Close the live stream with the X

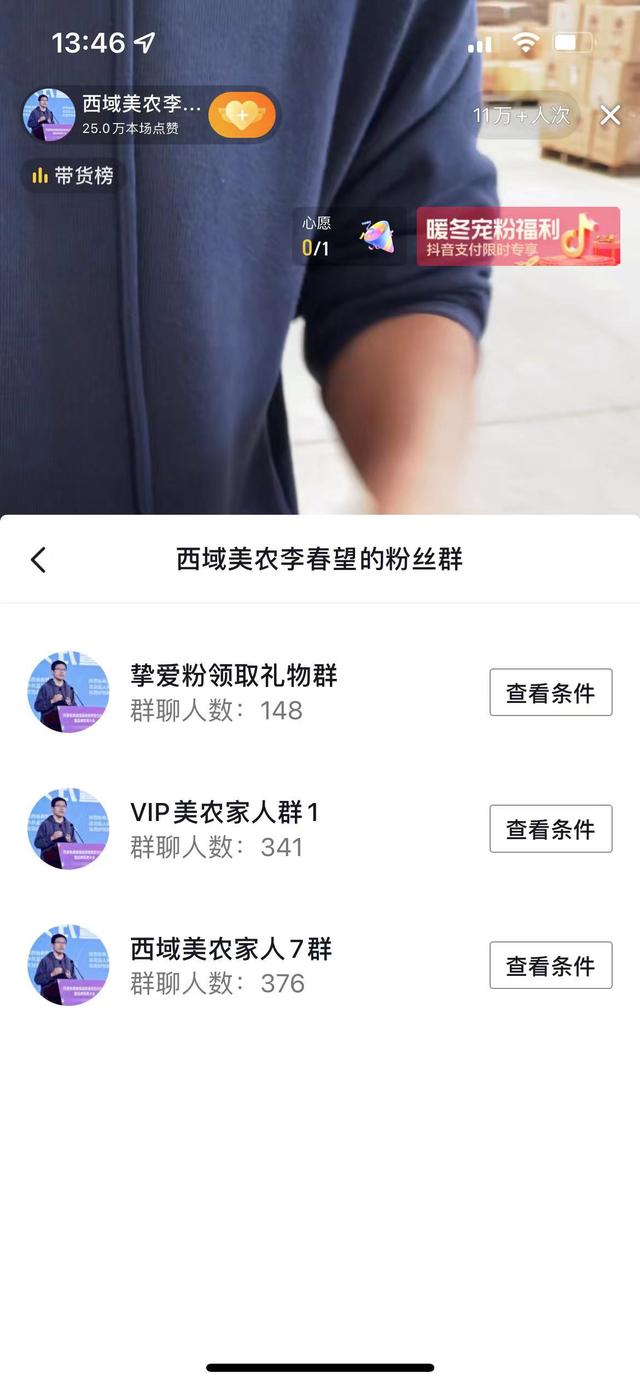click(x=610, y=115)
